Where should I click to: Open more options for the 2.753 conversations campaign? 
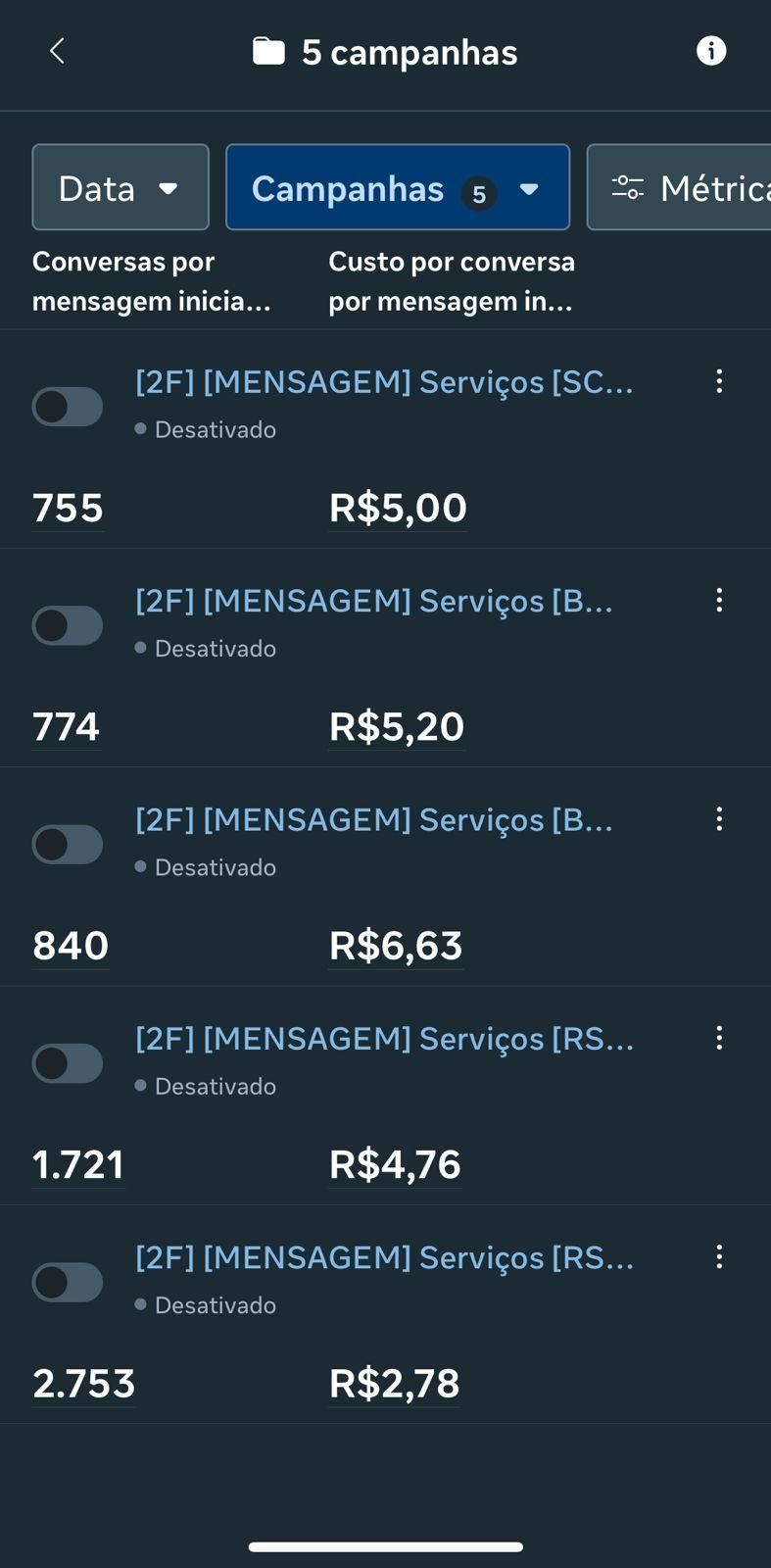719,1256
